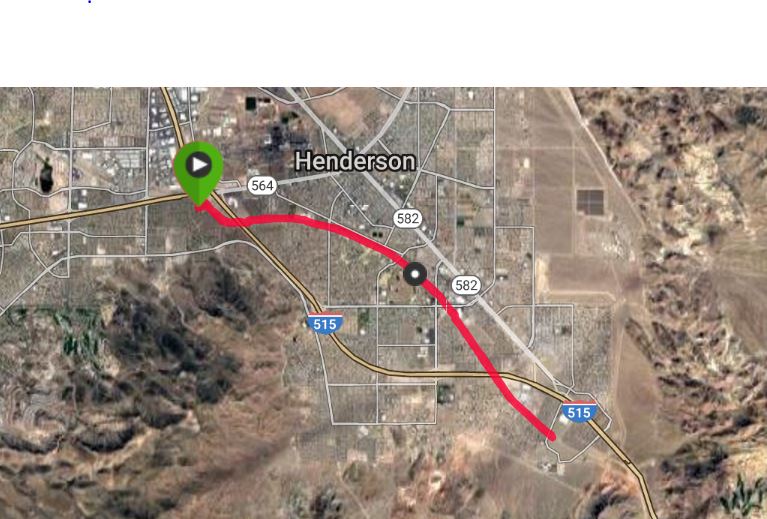Tap the green start marker pin
Image resolution: width=767 pixels, height=519 pixels.
coord(198,167)
